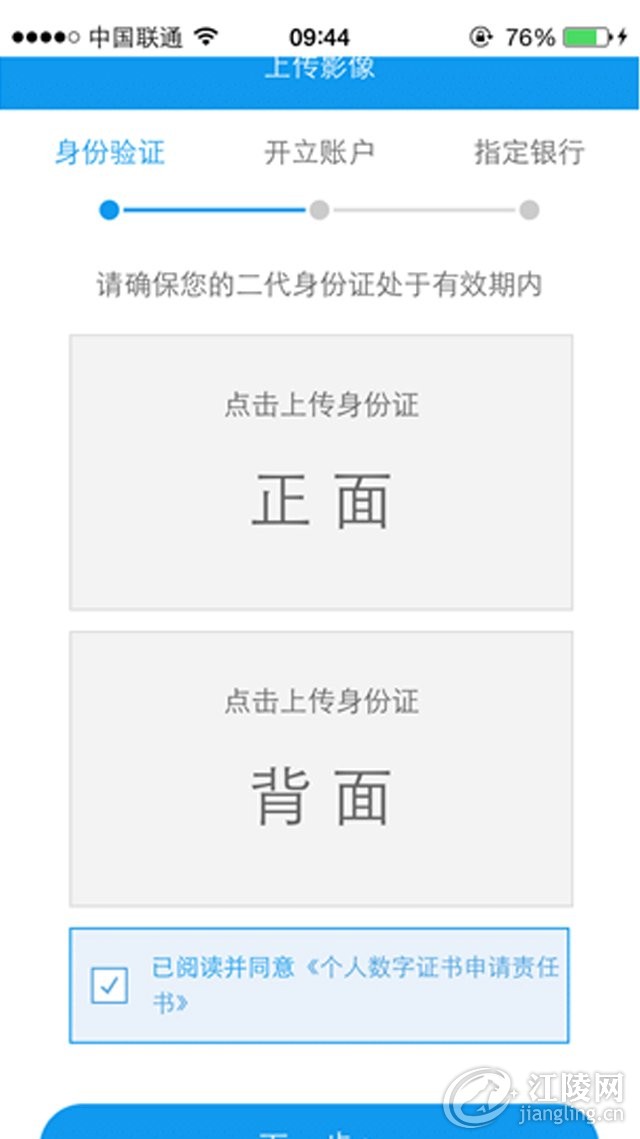Upload the ID card back side (背面)
Viewport: 640px width, 1139px height.
320,768
